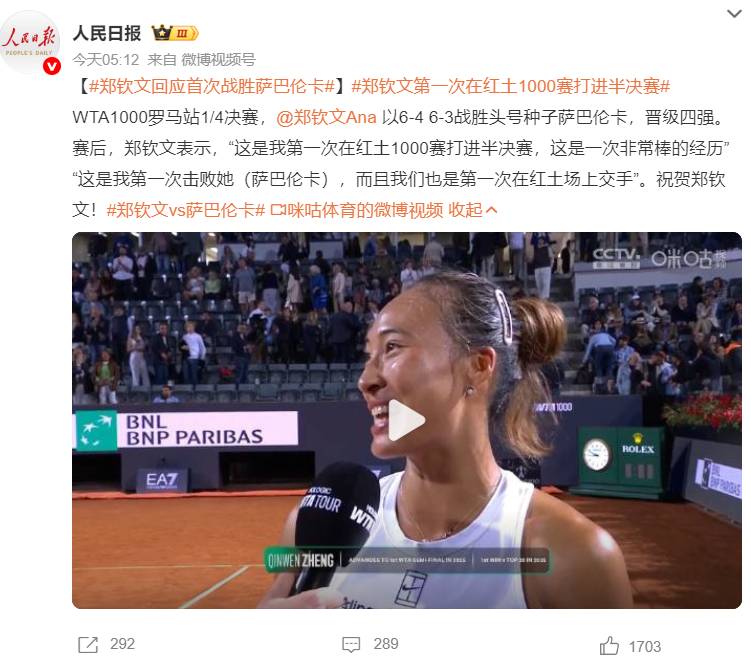Open the 人民日报 account name
The width and height of the screenshot is (751, 669).
[107, 33]
